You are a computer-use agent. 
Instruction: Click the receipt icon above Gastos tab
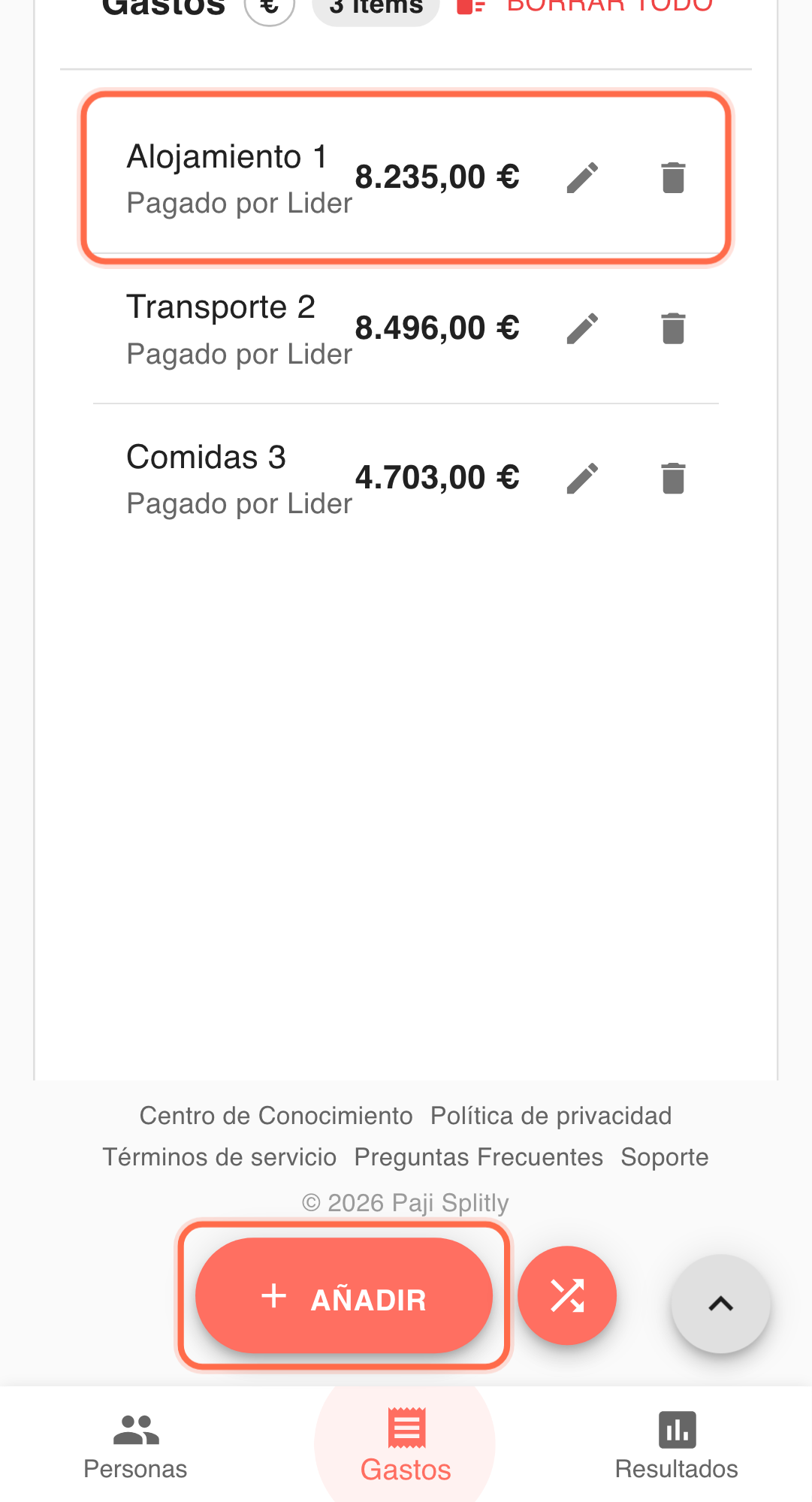click(x=406, y=1426)
